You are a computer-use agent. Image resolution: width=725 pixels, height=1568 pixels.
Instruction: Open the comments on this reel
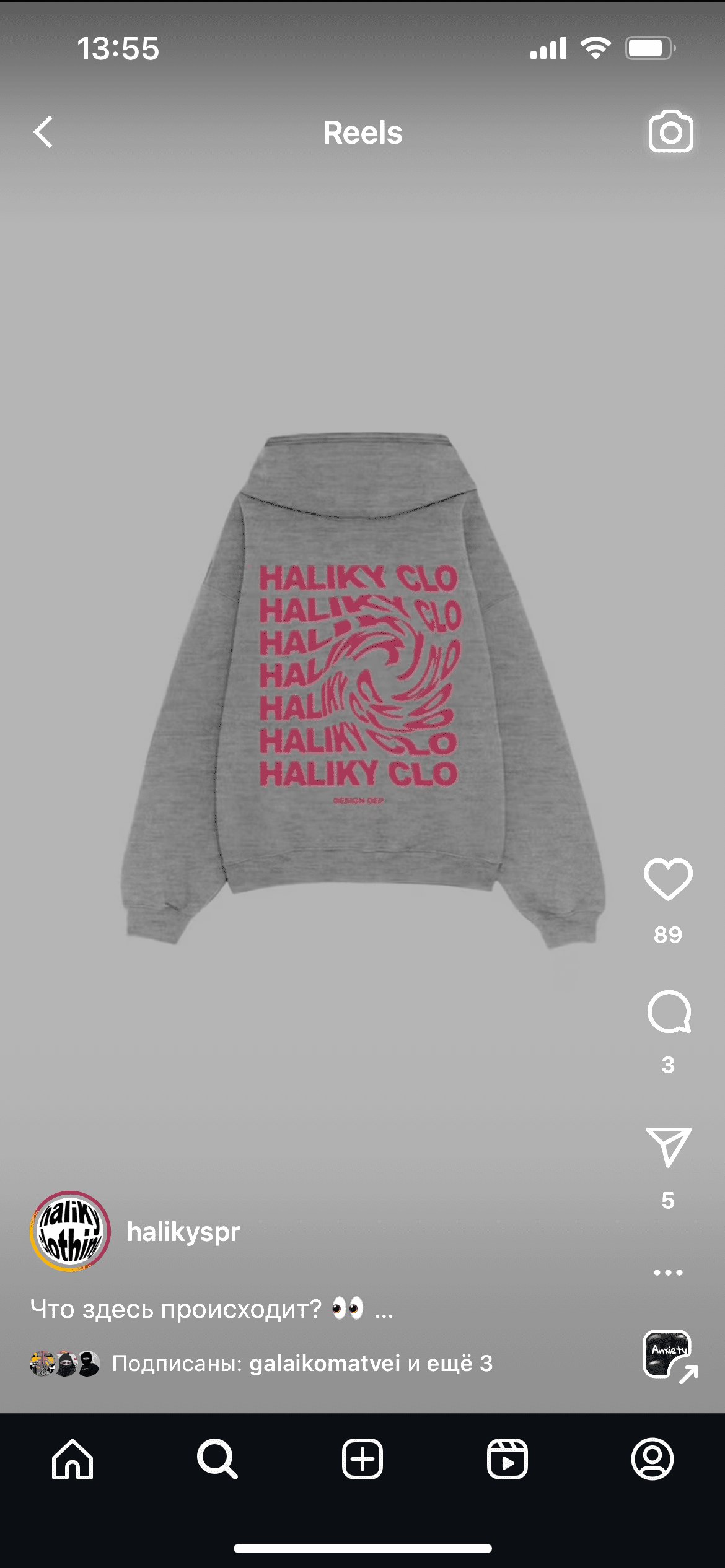tap(668, 1012)
